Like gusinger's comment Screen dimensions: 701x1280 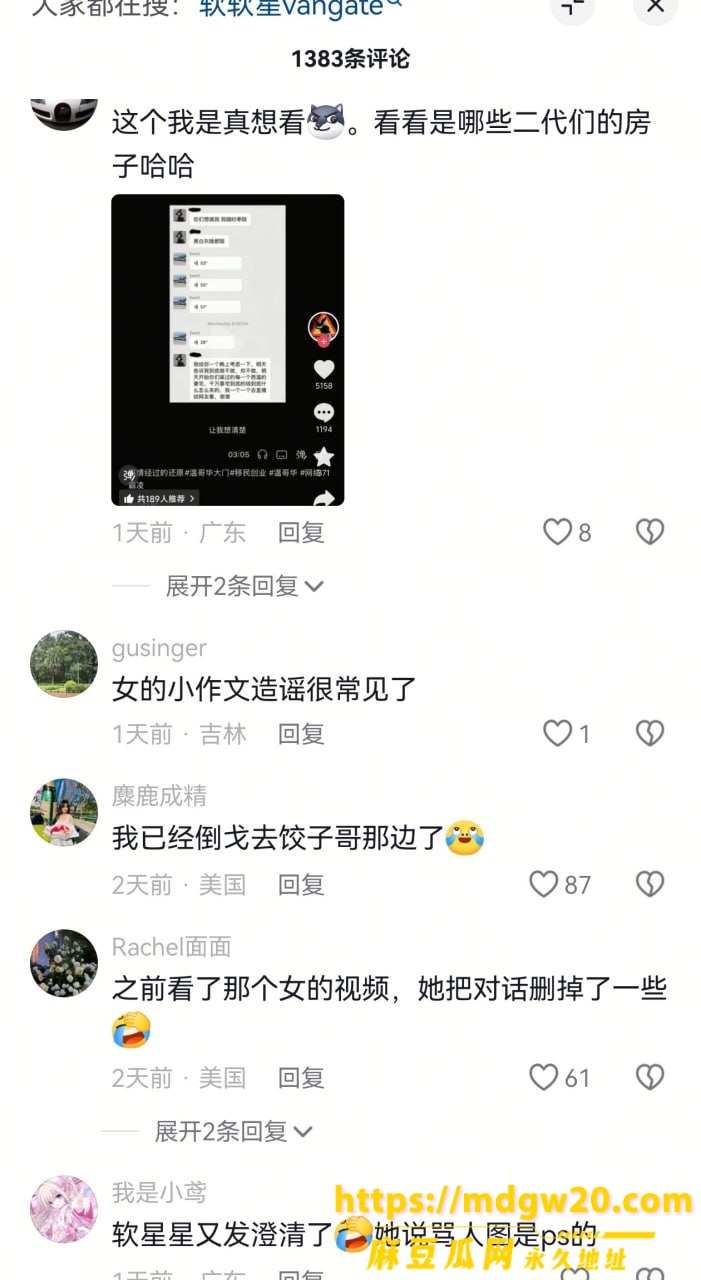point(567,734)
